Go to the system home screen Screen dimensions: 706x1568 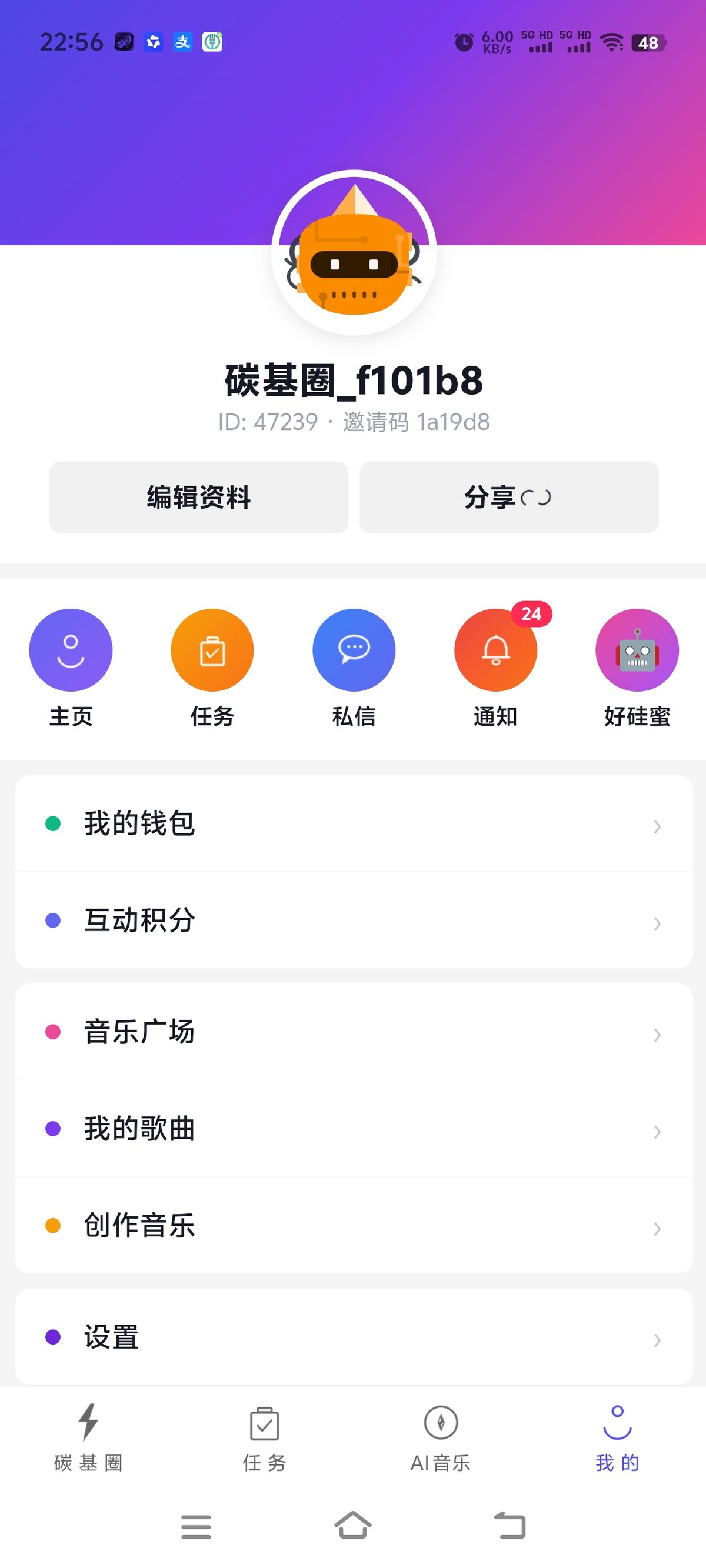352,1526
